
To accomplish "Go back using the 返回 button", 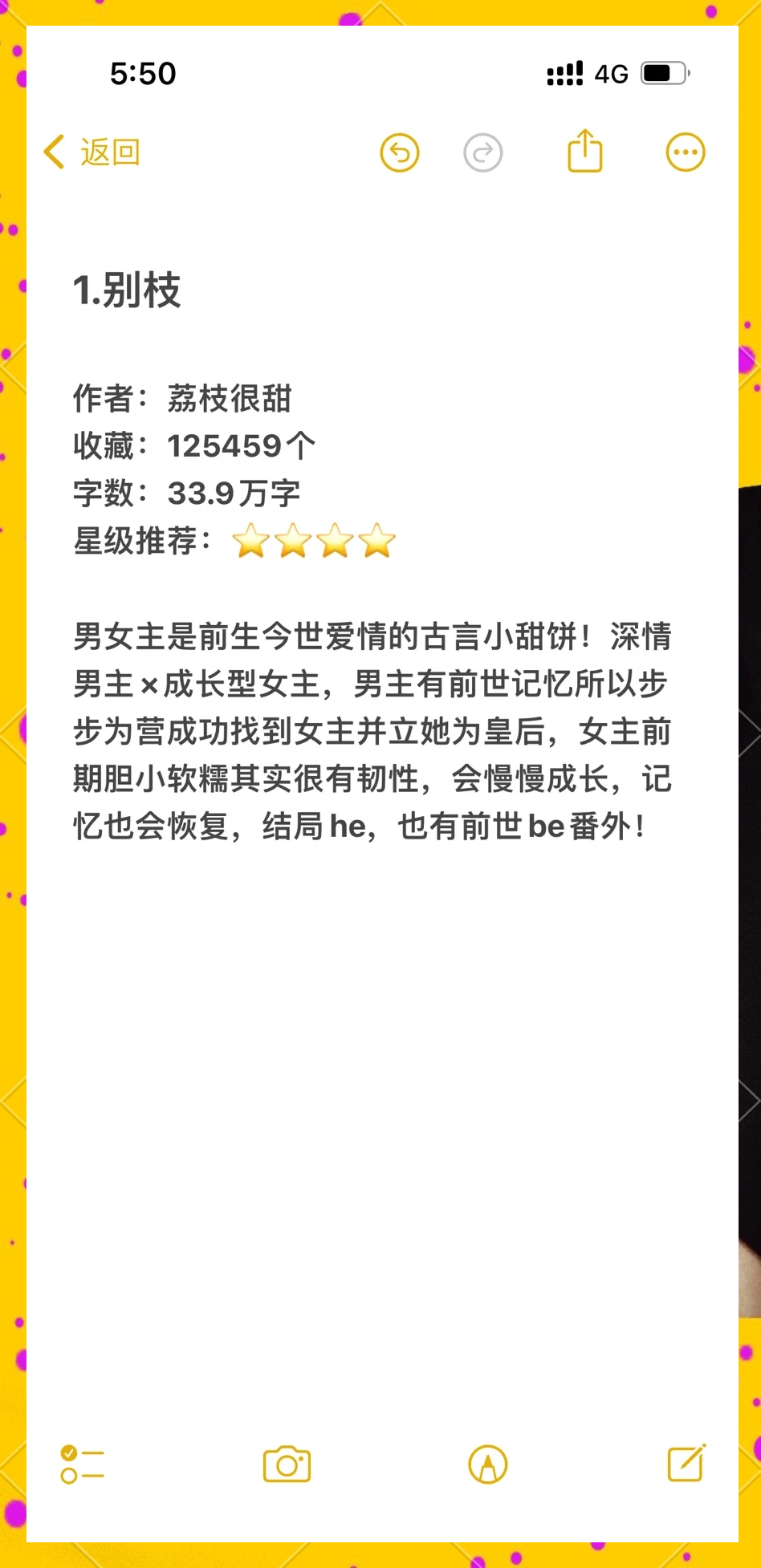I will tap(92, 152).
